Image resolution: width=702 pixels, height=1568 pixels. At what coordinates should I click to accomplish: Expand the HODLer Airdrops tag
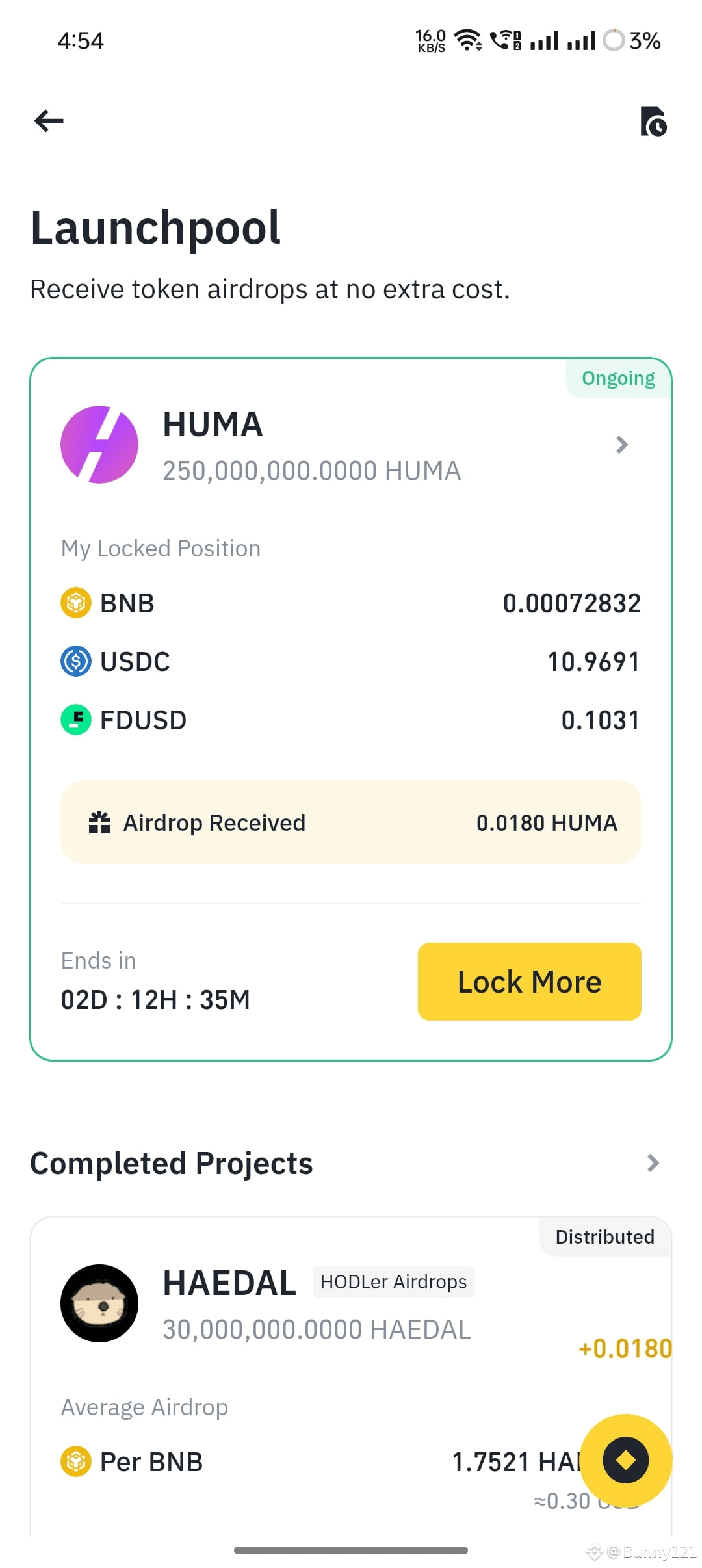pos(393,1281)
